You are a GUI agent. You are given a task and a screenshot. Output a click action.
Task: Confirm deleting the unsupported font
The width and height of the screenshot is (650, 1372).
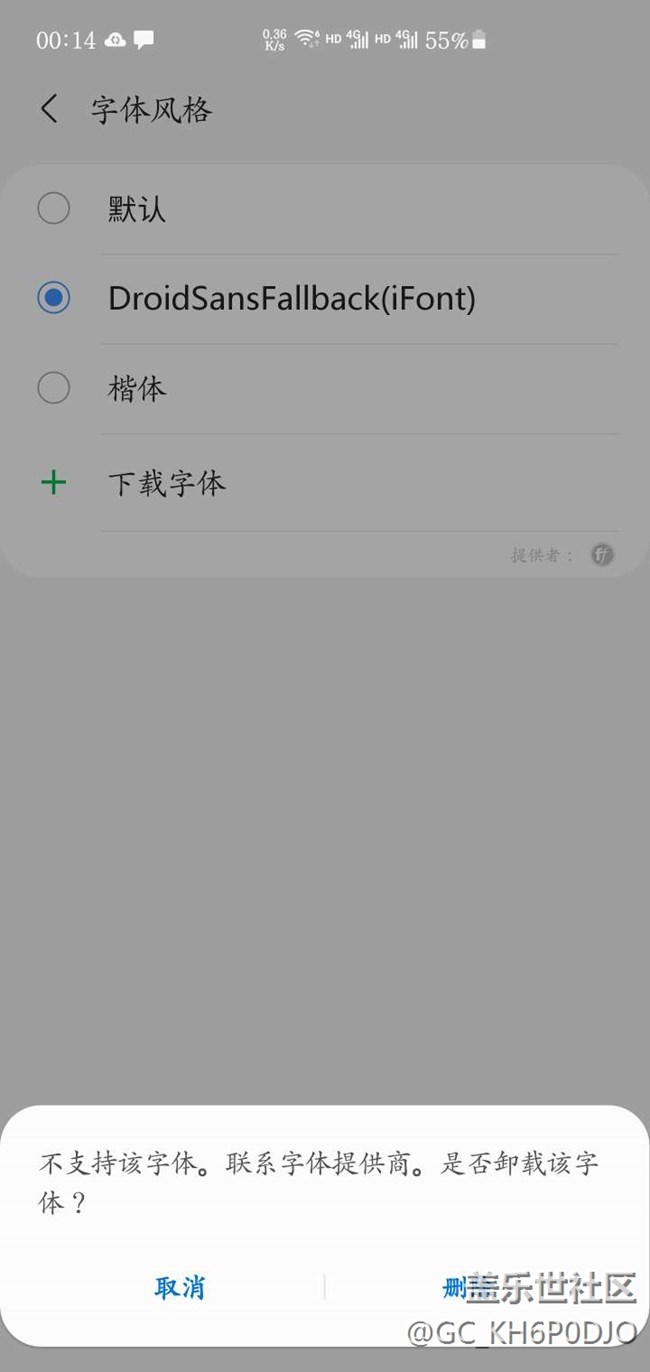coord(462,1287)
